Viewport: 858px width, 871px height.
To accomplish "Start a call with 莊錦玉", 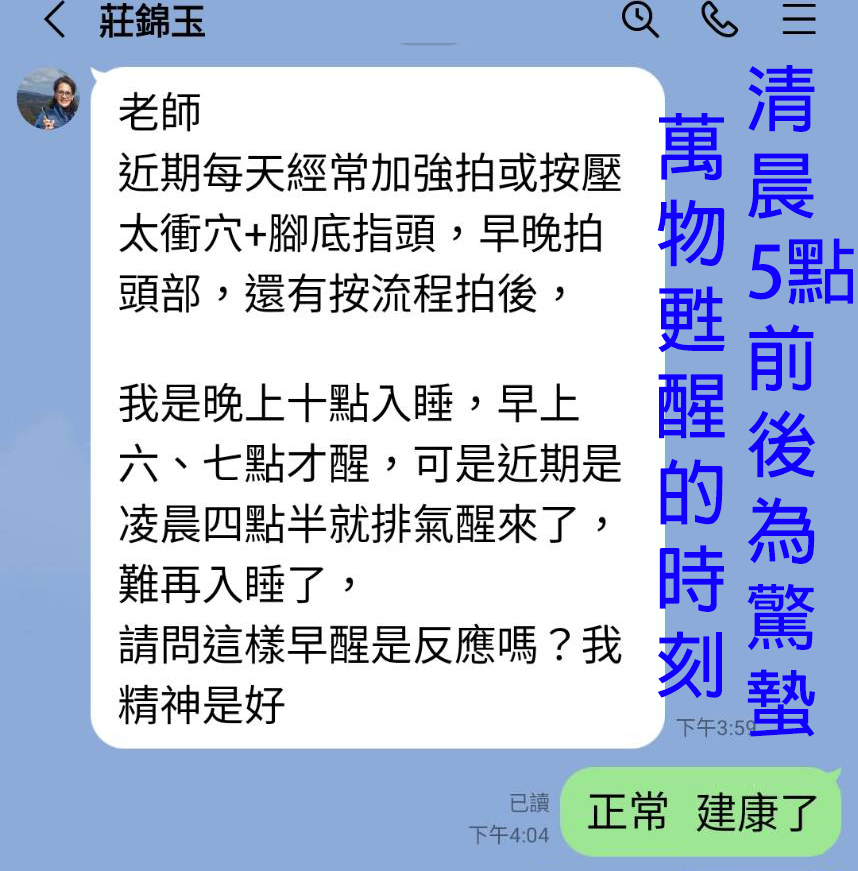I will point(720,19).
